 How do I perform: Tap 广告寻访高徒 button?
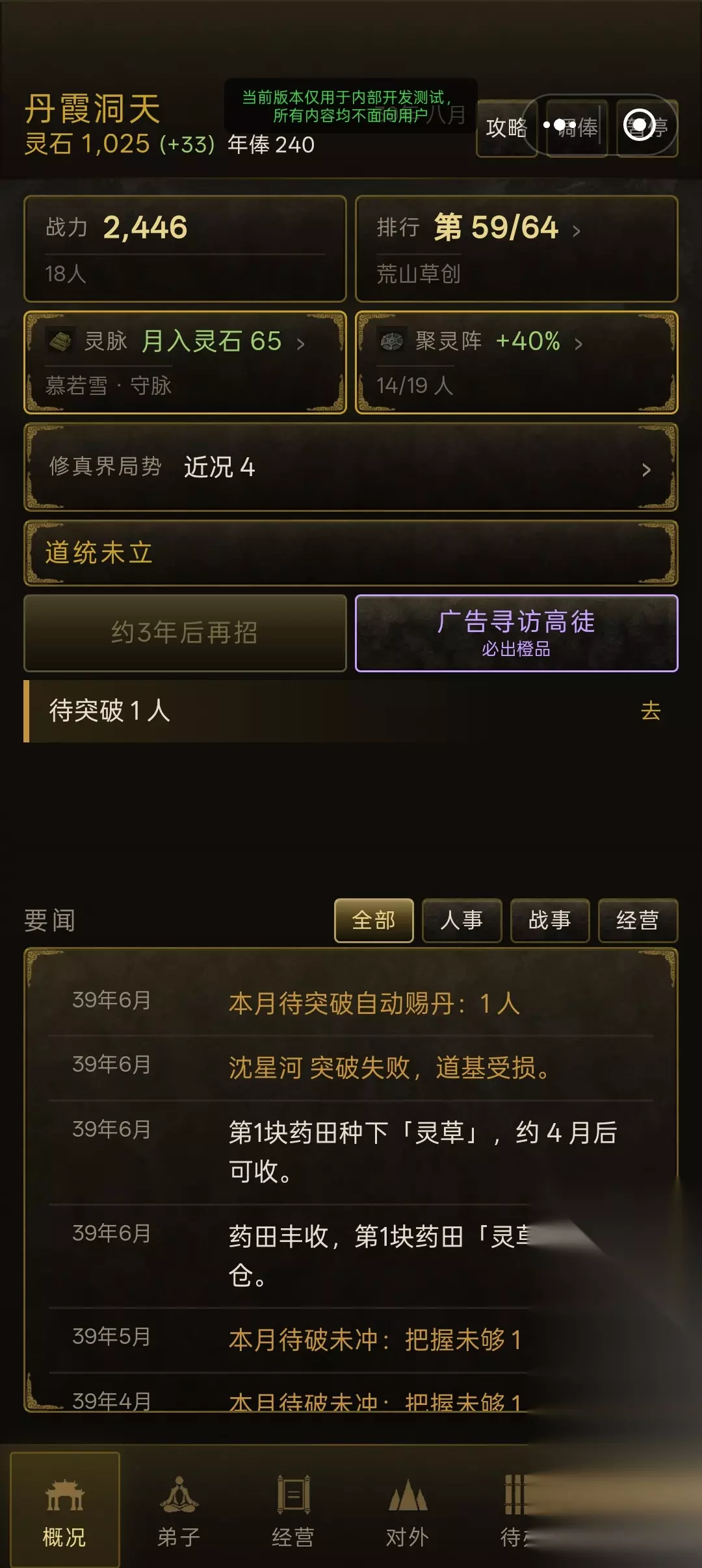click(517, 633)
